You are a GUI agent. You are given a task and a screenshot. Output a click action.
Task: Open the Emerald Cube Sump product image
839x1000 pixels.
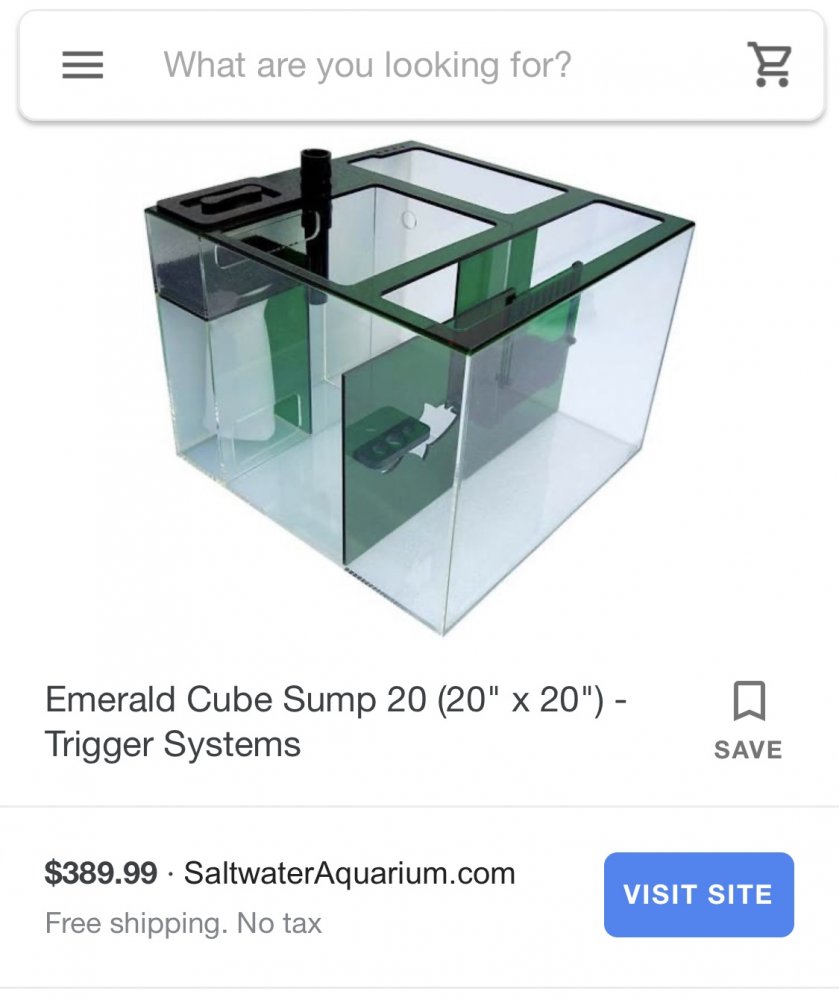tap(420, 390)
